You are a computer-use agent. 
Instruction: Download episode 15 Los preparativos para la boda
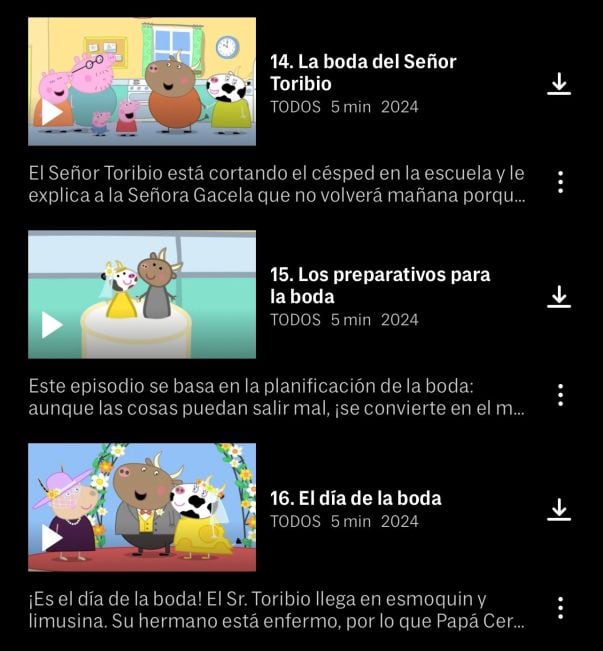coord(559,296)
